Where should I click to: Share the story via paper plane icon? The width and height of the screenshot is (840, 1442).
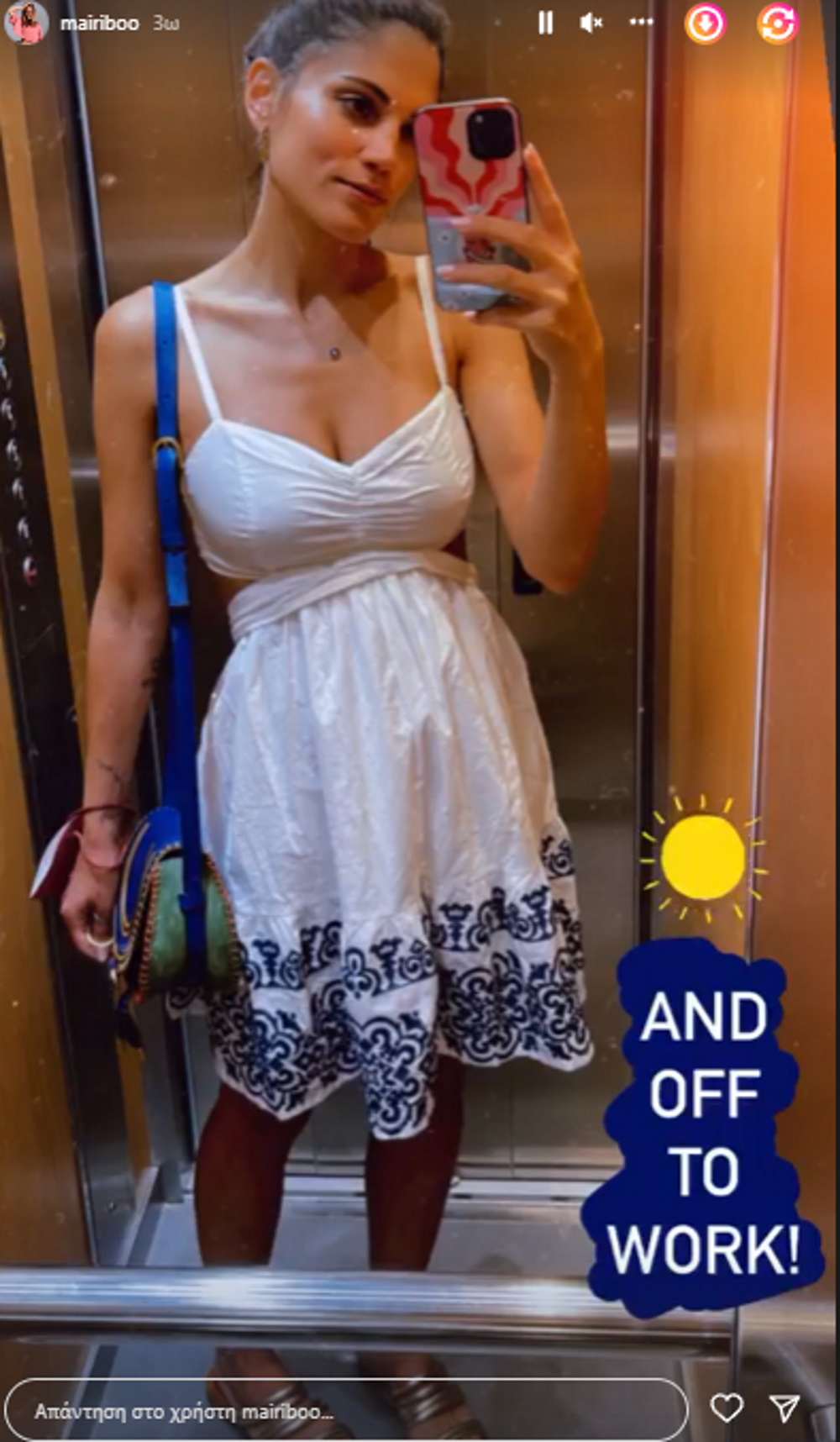click(x=785, y=1408)
